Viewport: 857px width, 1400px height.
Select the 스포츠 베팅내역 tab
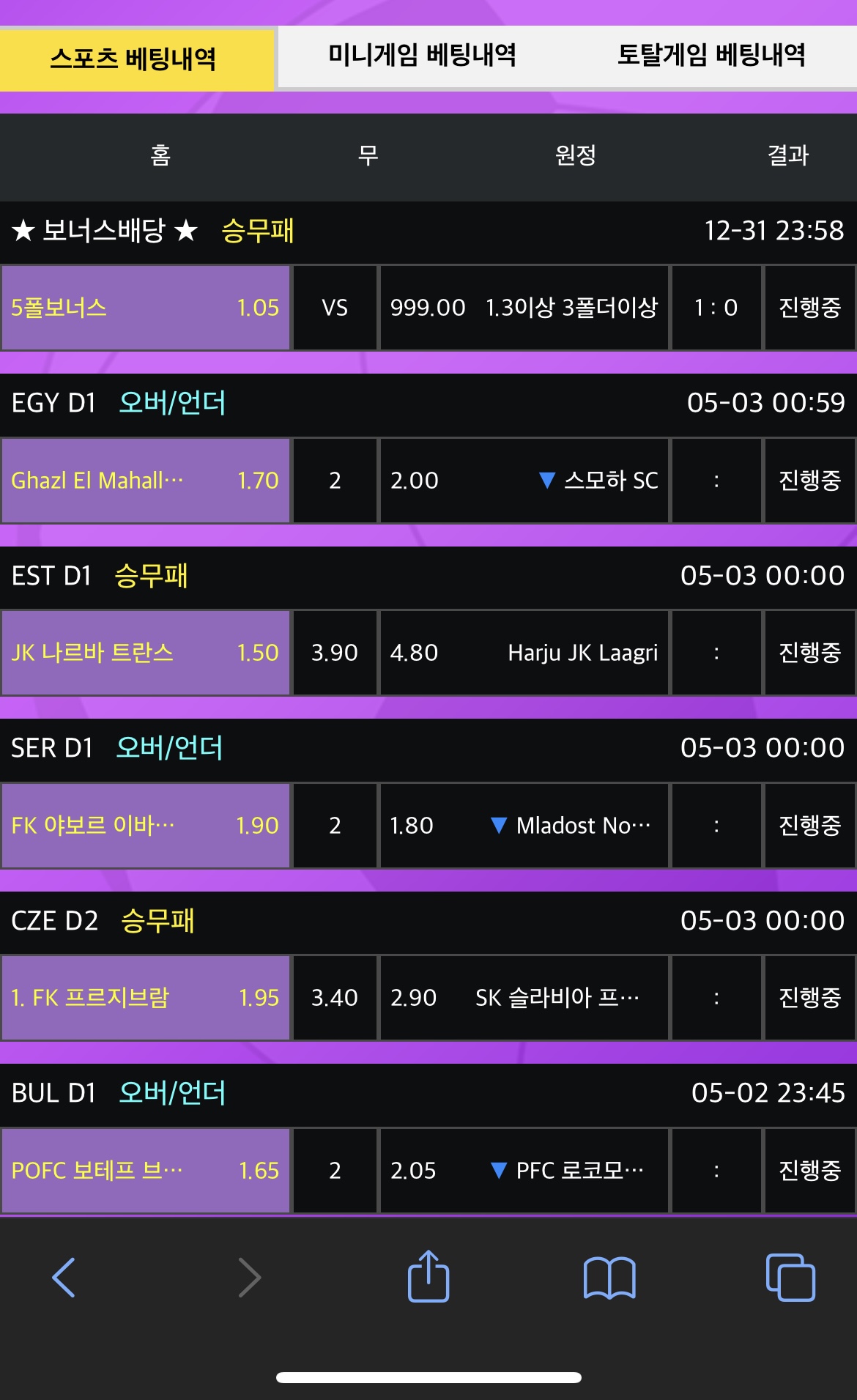click(136, 59)
